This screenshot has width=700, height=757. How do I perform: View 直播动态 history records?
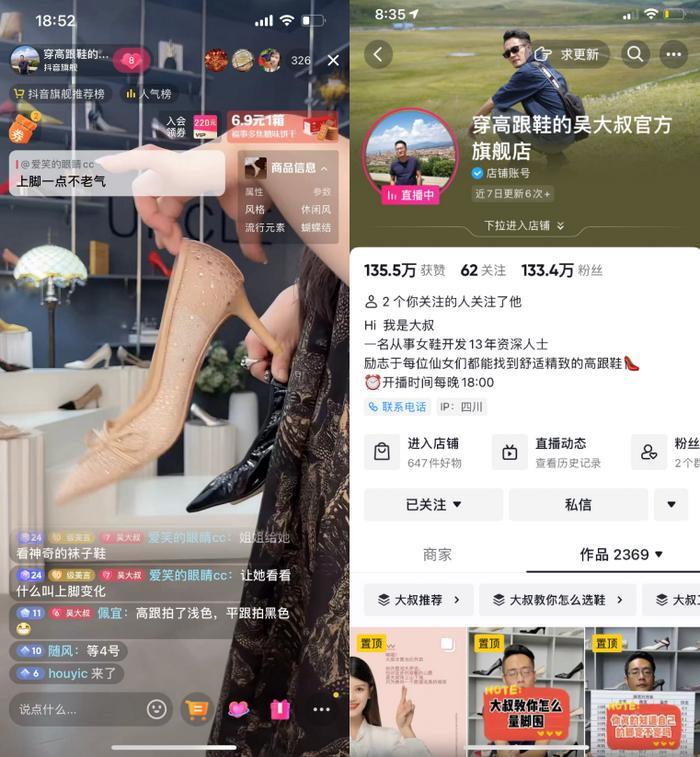(555, 452)
